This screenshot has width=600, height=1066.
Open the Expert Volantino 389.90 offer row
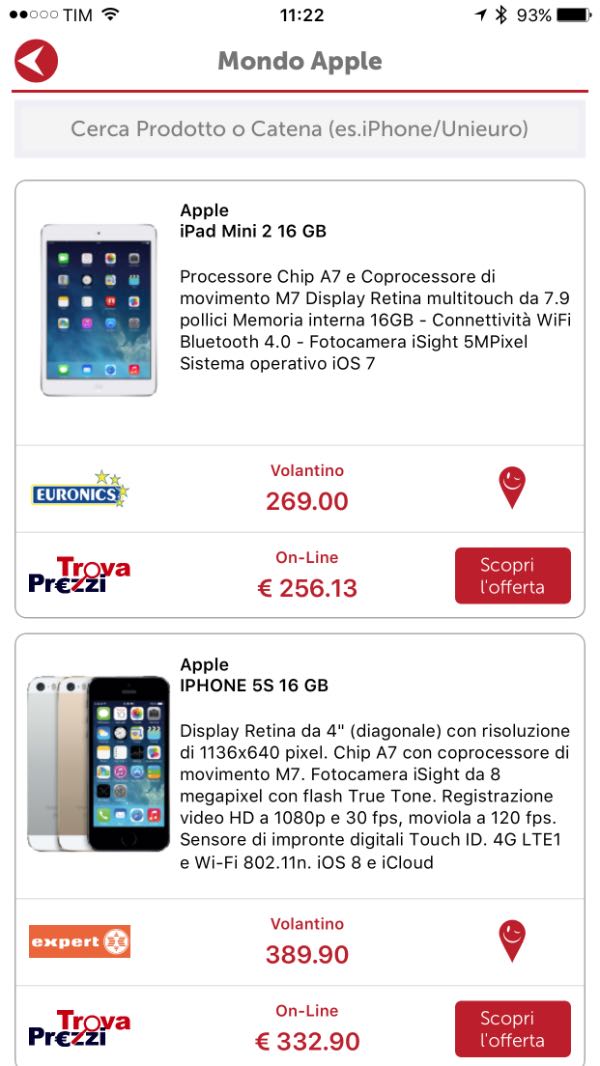[x=300, y=942]
